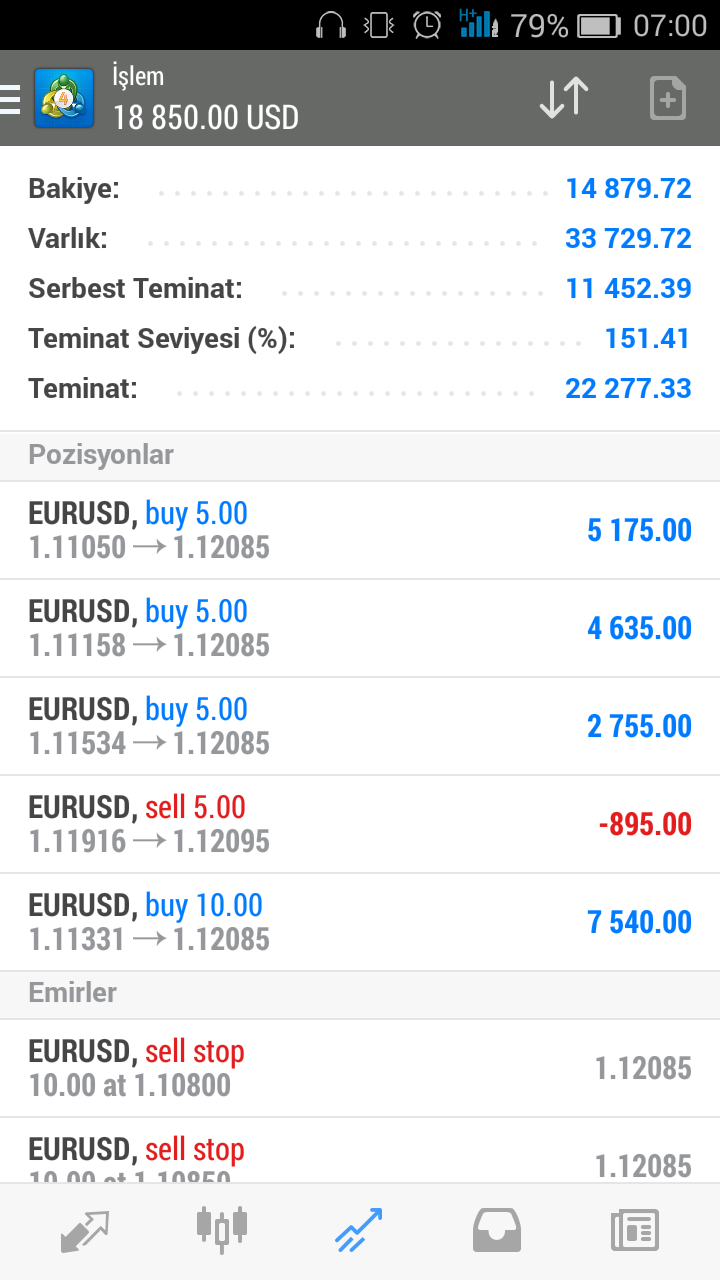Switch to the News tab
Image resolution: width=720 pixels, height=1280 pixels.
[635, 1231]
